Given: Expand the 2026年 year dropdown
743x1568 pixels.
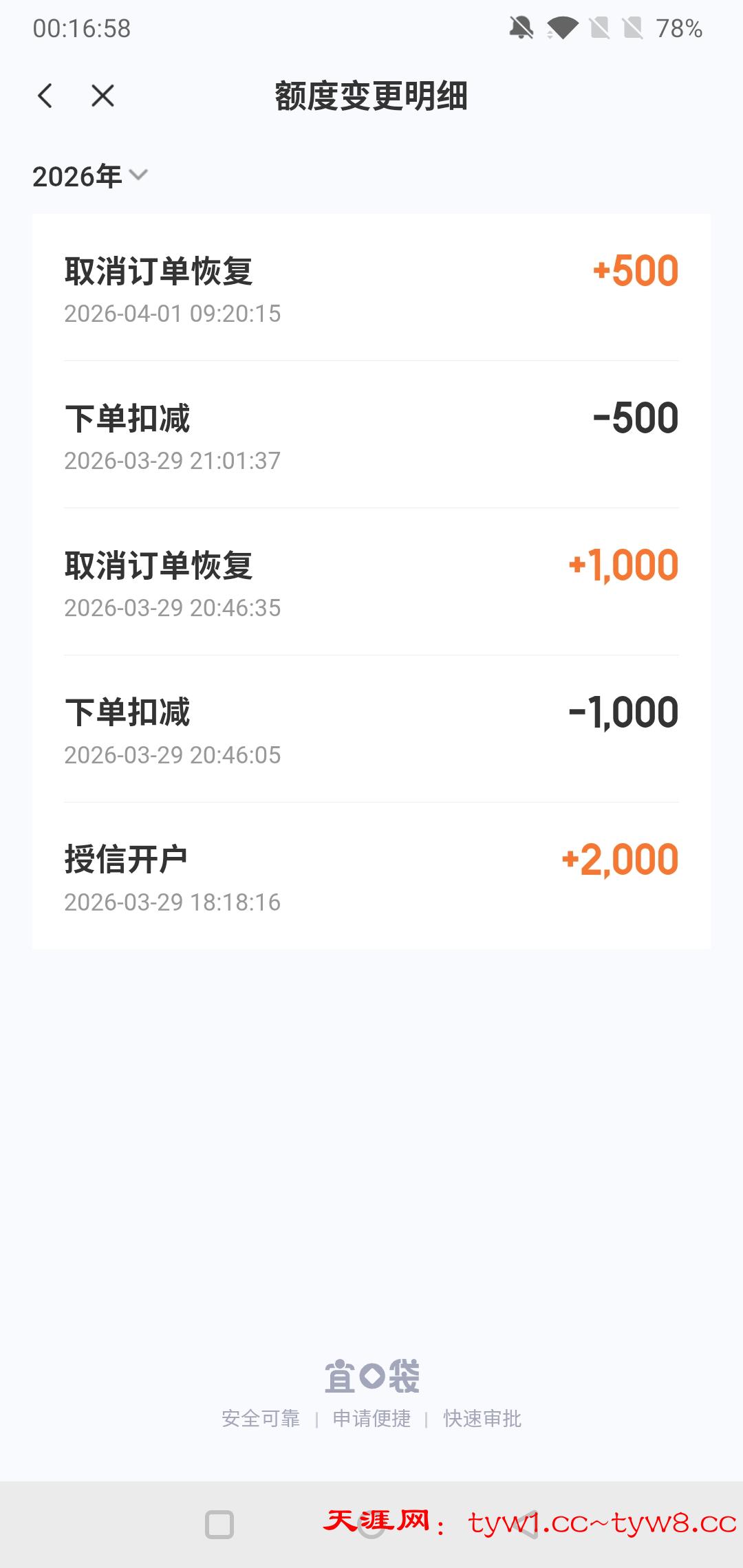Looking at the screenshot, I should [x=89, y=176].
